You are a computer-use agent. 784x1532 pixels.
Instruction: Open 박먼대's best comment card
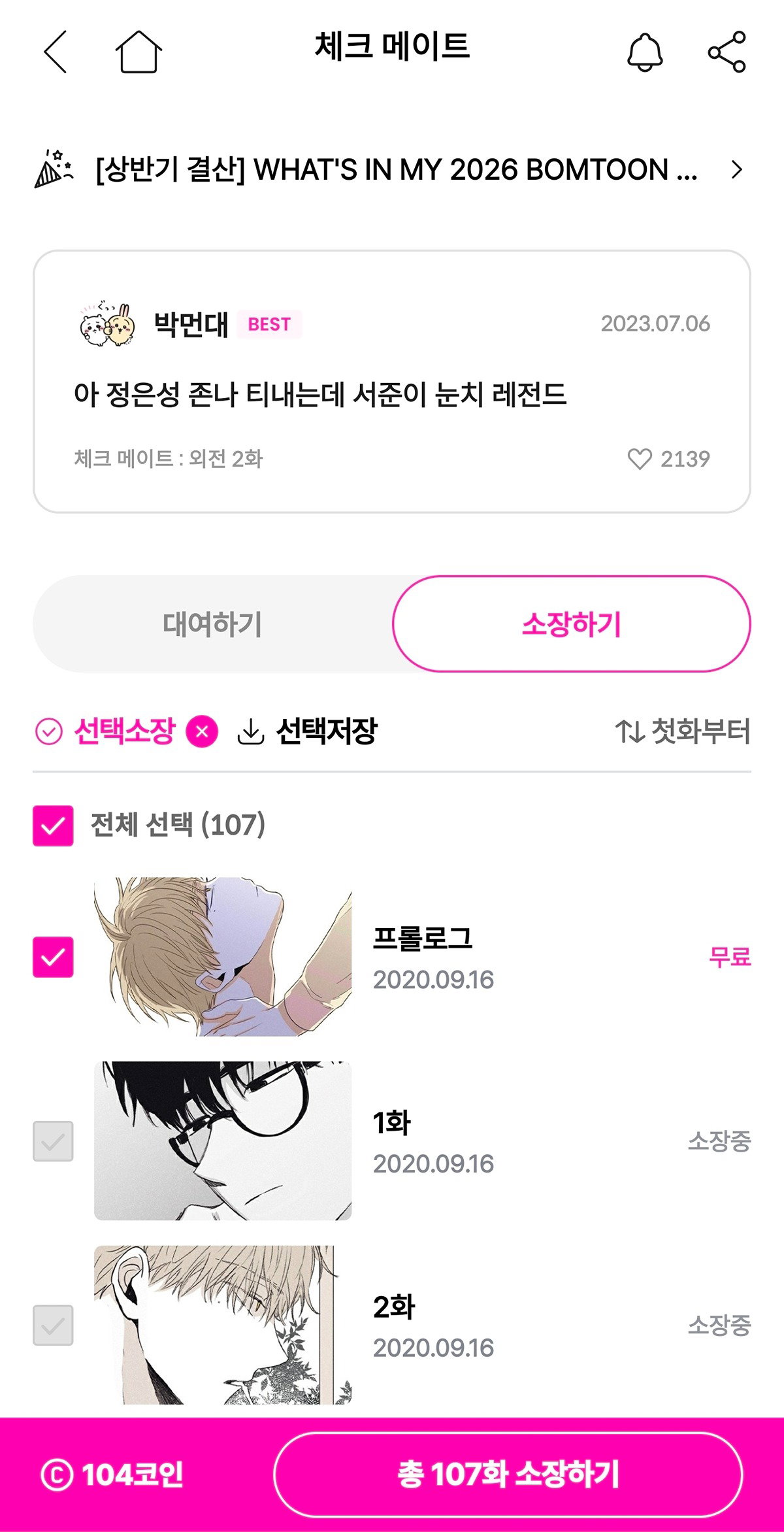coord(392,382)
